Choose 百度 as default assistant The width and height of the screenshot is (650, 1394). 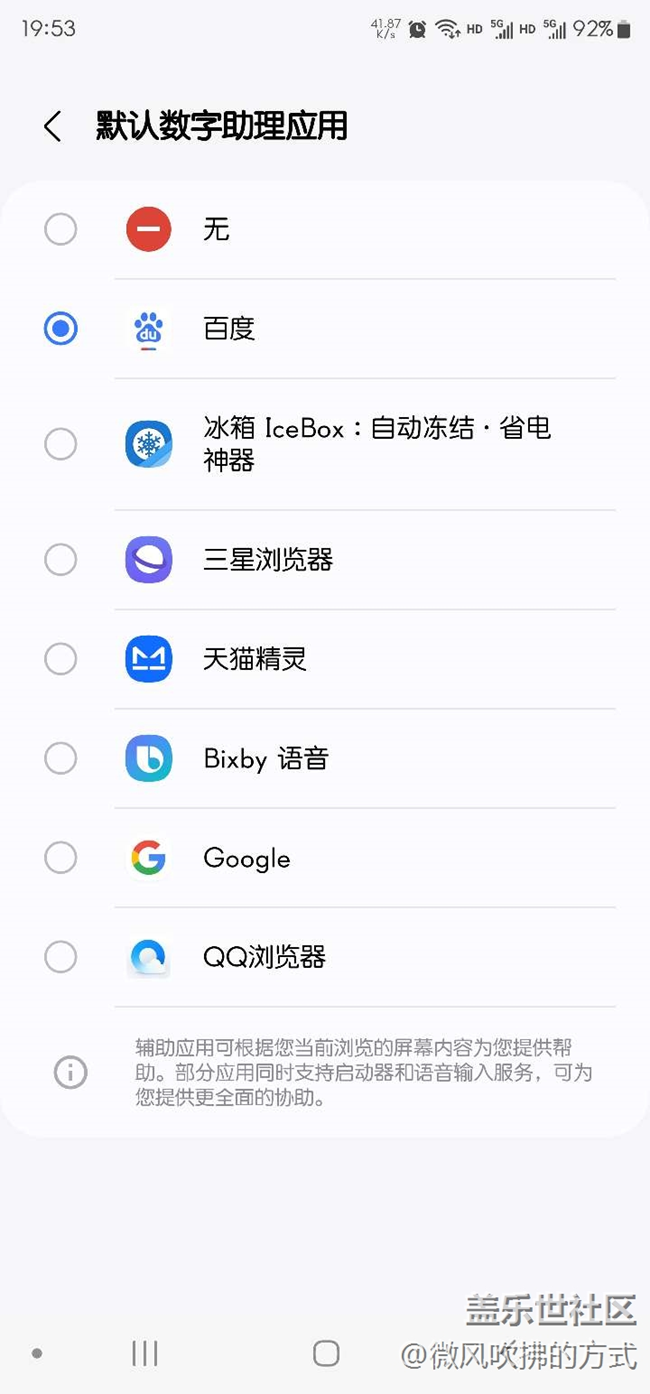point(325,329)
